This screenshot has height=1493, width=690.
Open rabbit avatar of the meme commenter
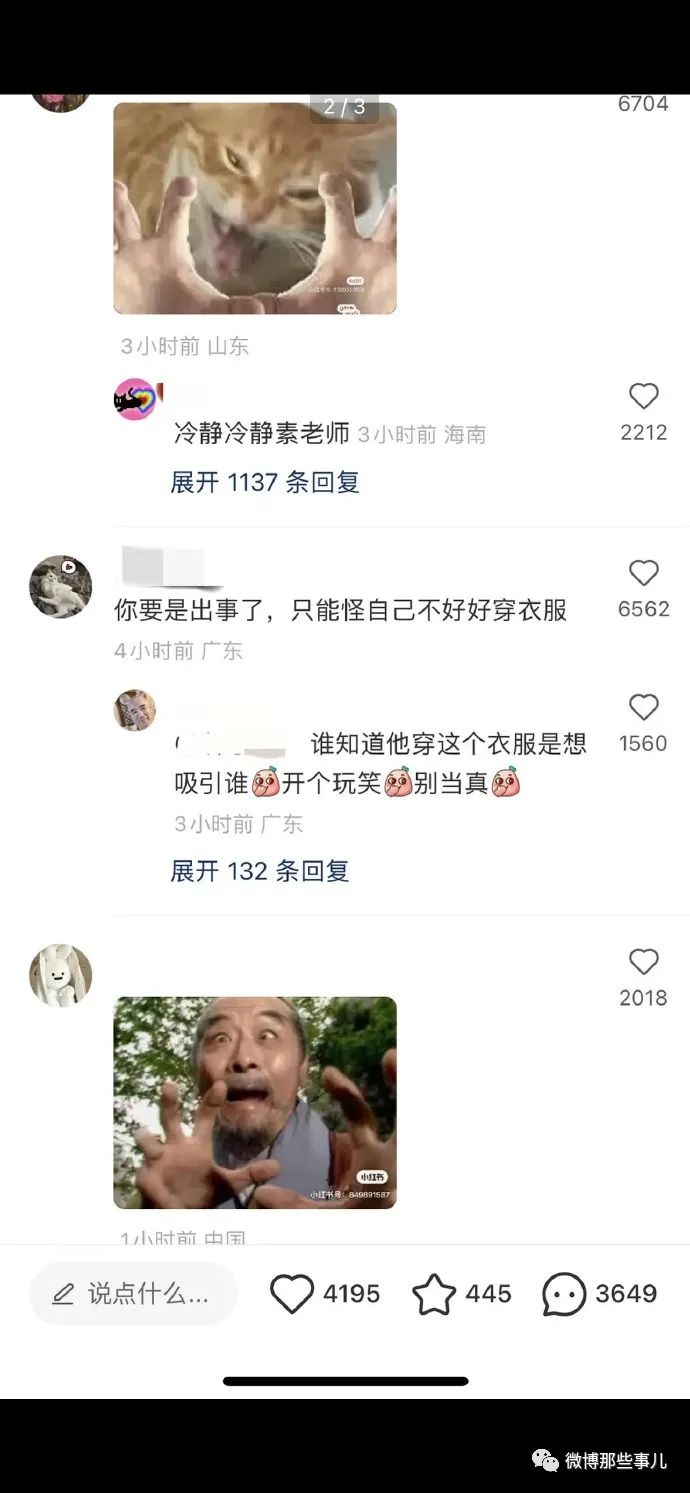pos(60,975)
